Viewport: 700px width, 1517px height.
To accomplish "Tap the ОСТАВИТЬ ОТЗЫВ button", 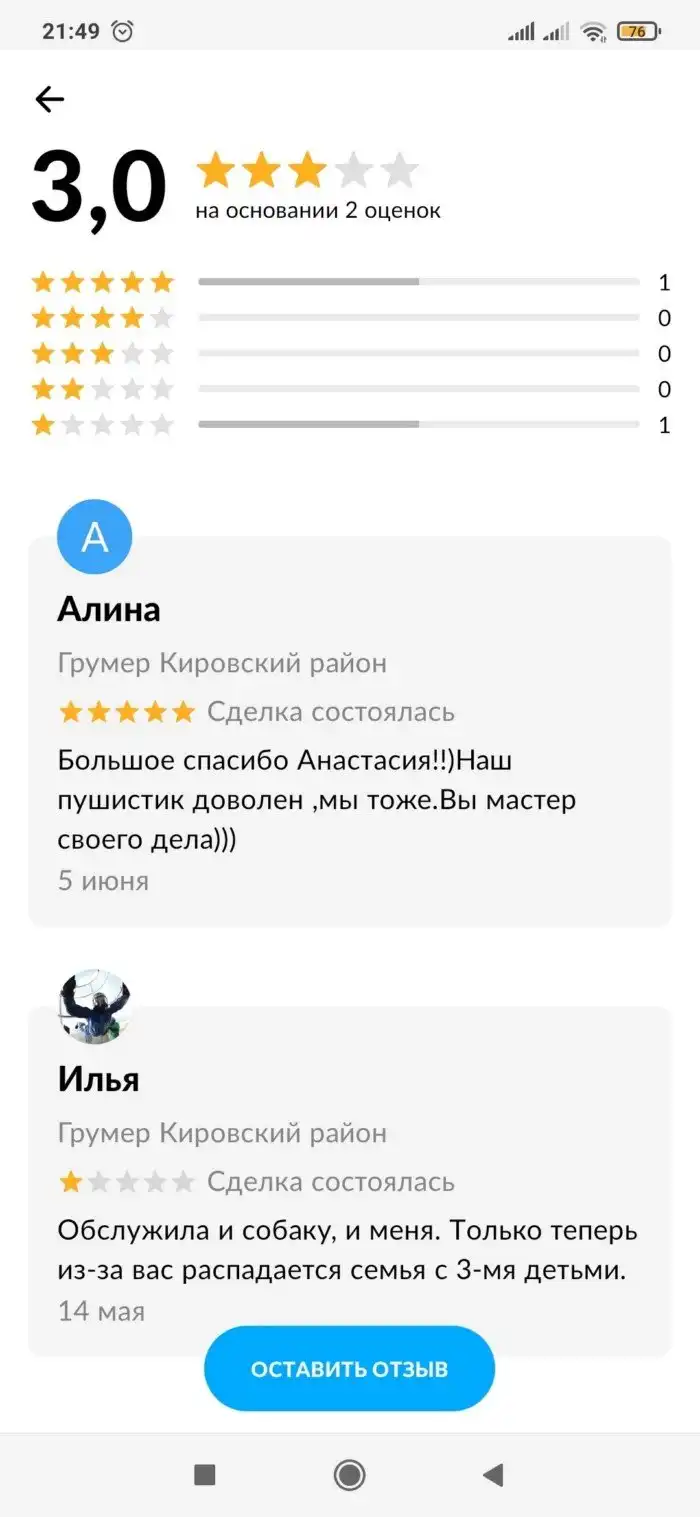I will click(349, 1369).
